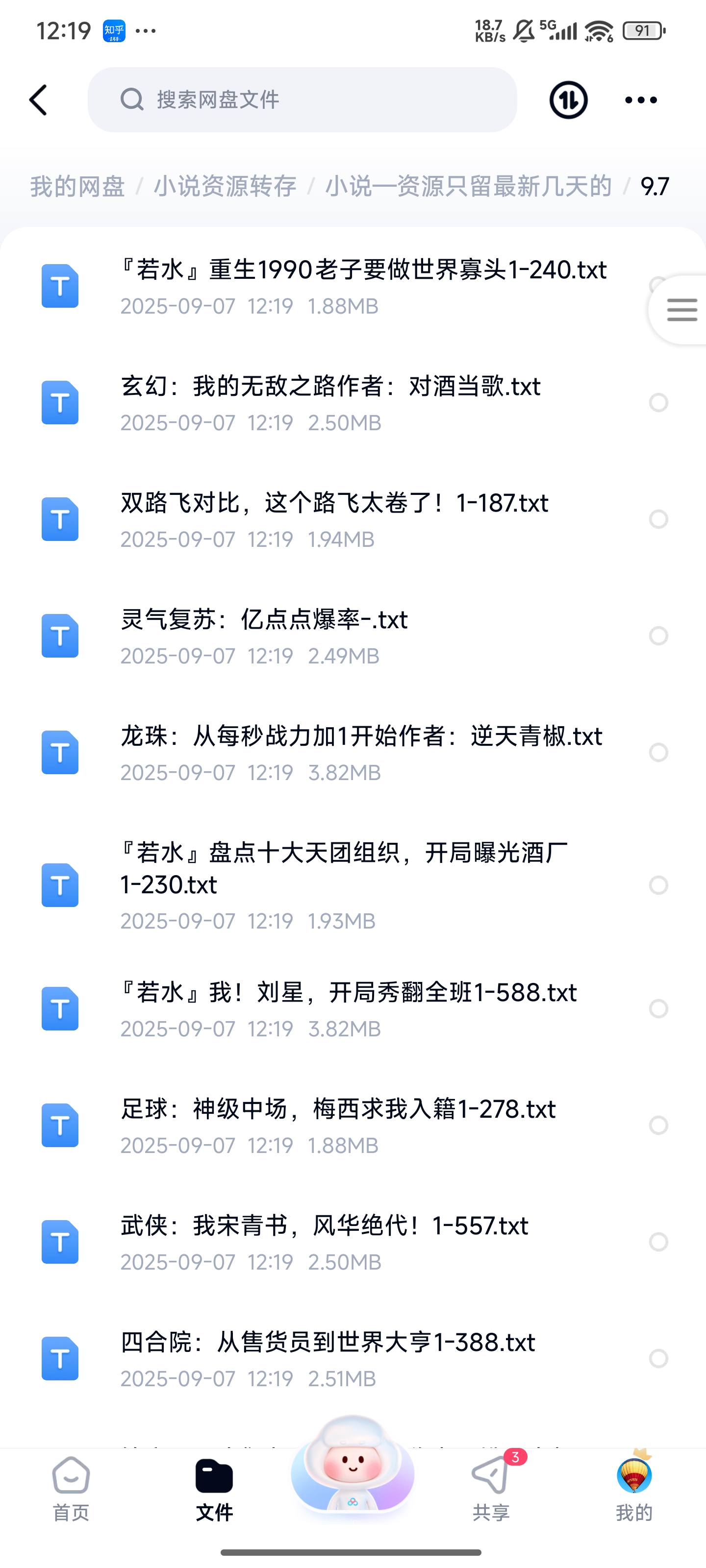Go back using the top-left arrow
706x1568 pixels.
(38, 100)
